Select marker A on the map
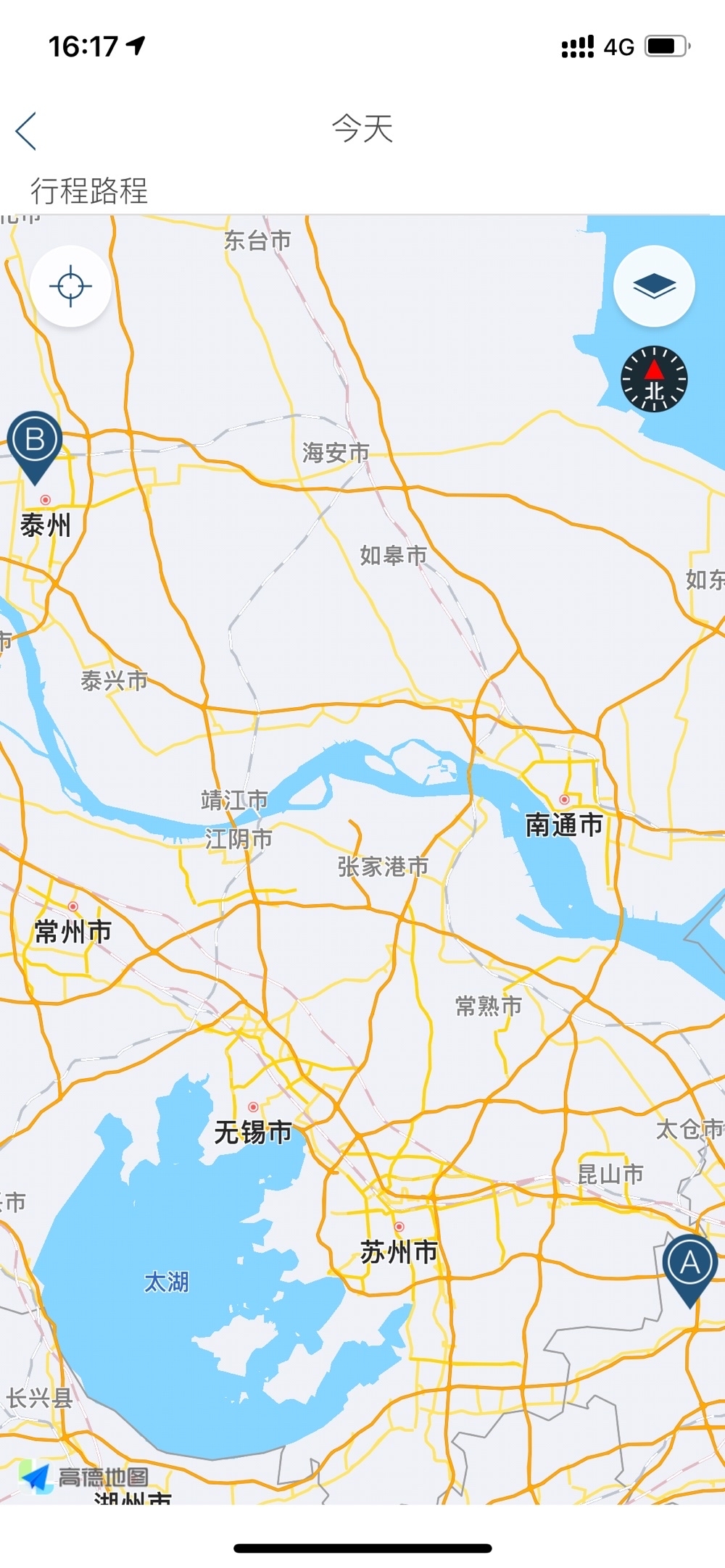The image size is (725, 1568). (689, 1264)
